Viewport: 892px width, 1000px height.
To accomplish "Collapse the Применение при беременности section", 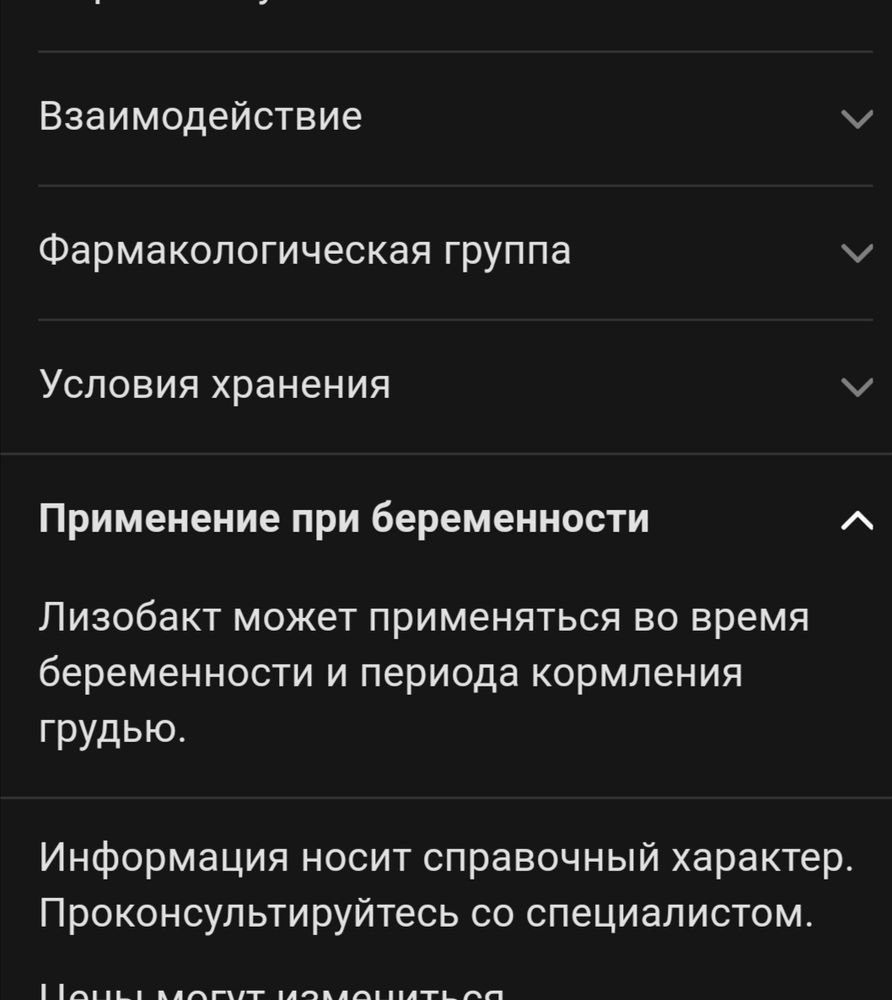I will tap(446, 518).
